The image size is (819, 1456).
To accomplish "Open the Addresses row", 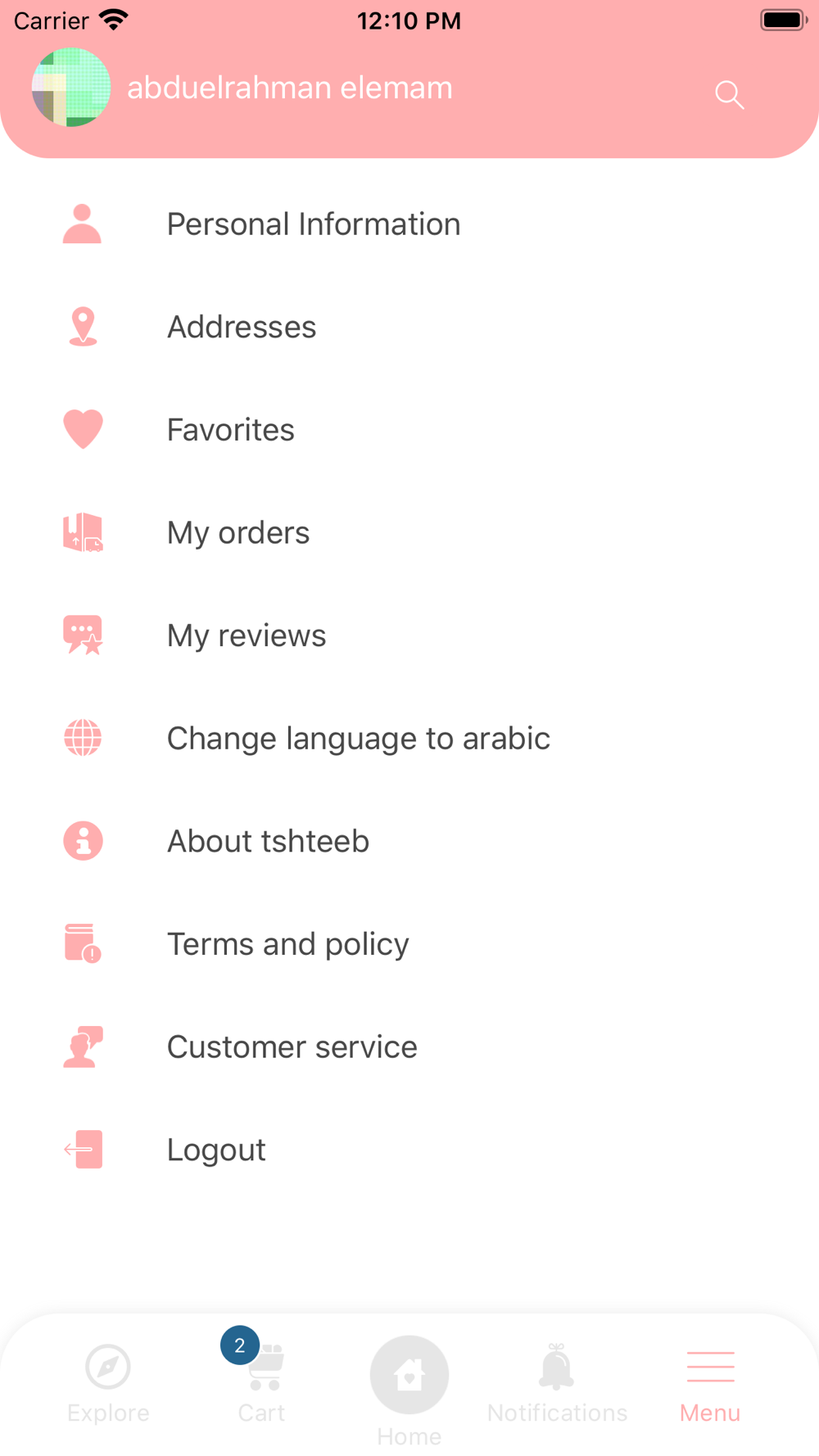I will pos(409,327).
